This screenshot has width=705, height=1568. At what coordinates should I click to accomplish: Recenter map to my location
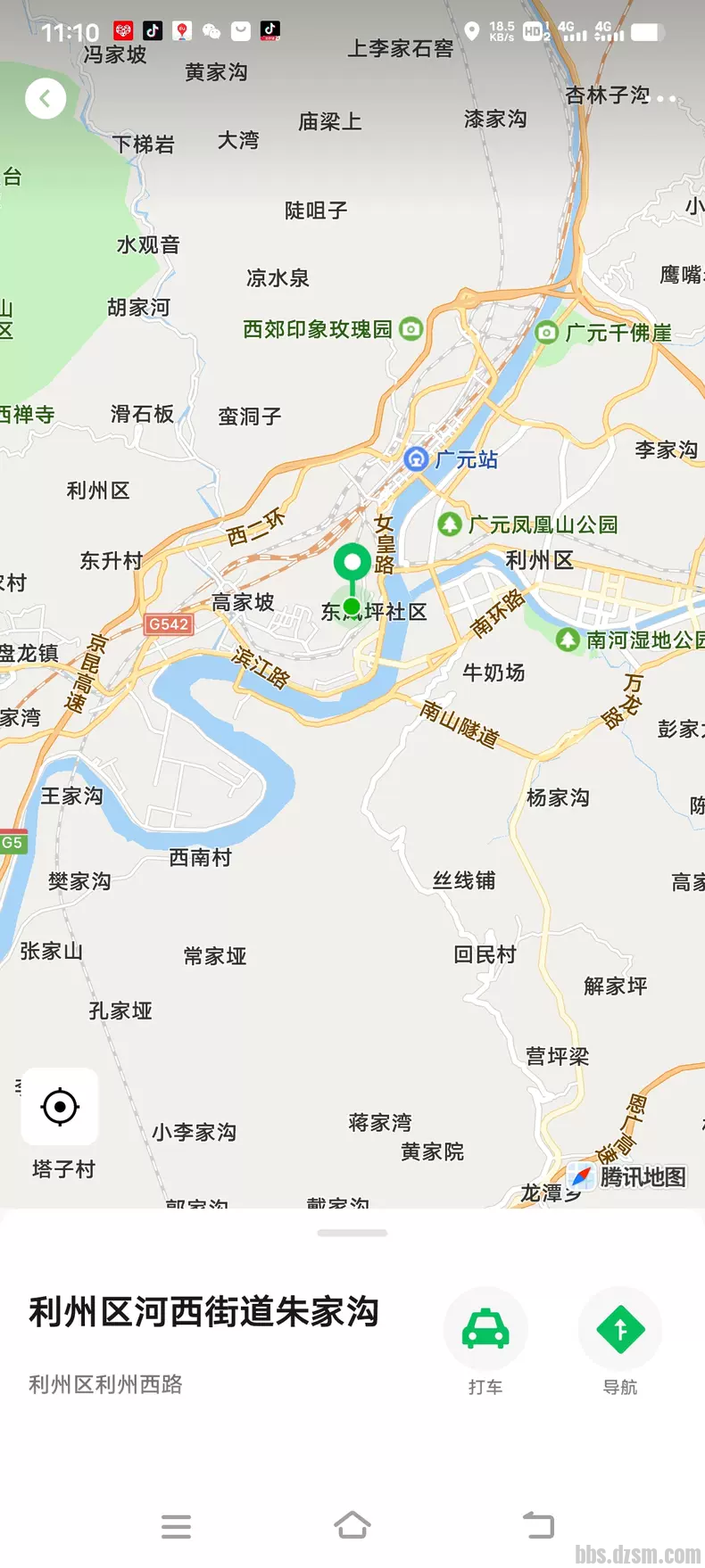click(x=60, y=1107)
